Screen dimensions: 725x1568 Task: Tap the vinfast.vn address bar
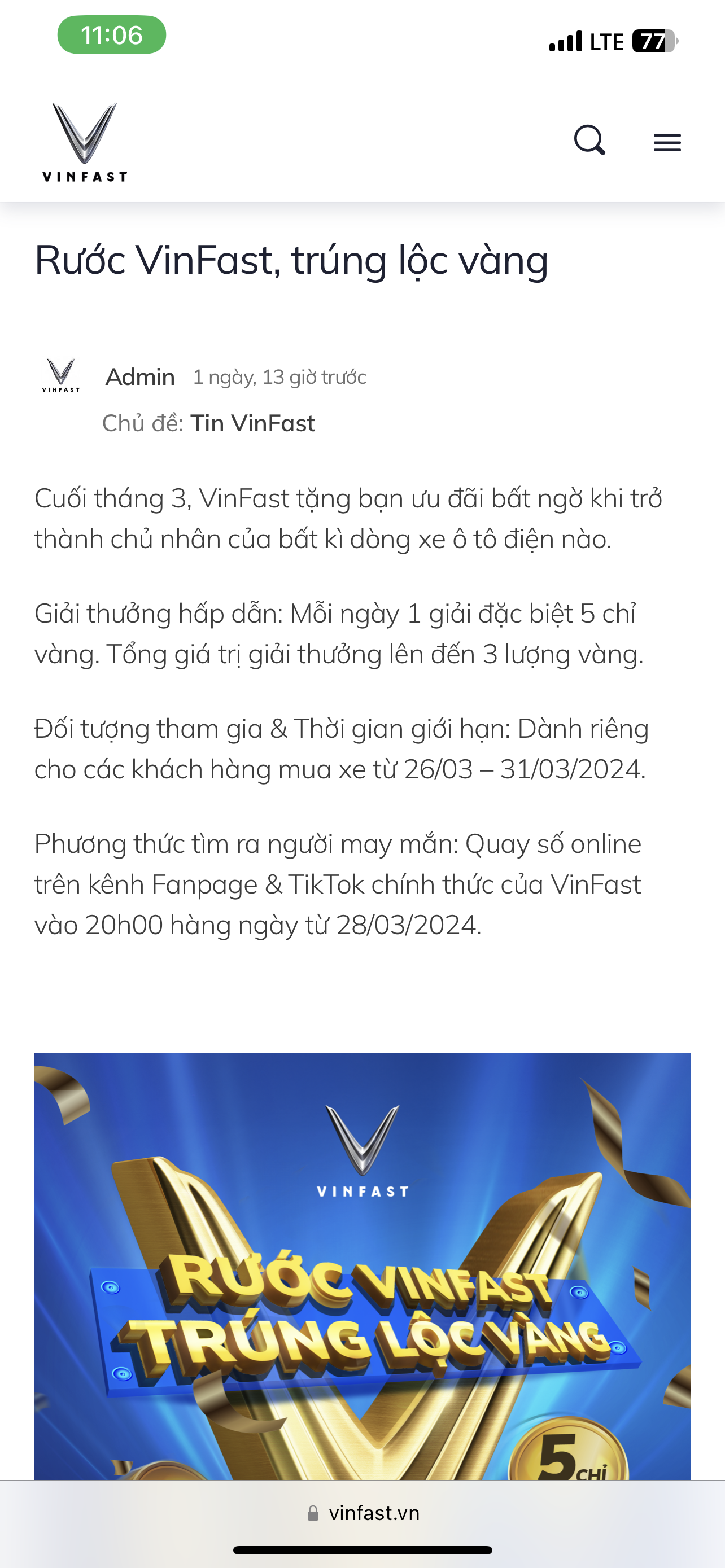click(x=363, y=1513)
